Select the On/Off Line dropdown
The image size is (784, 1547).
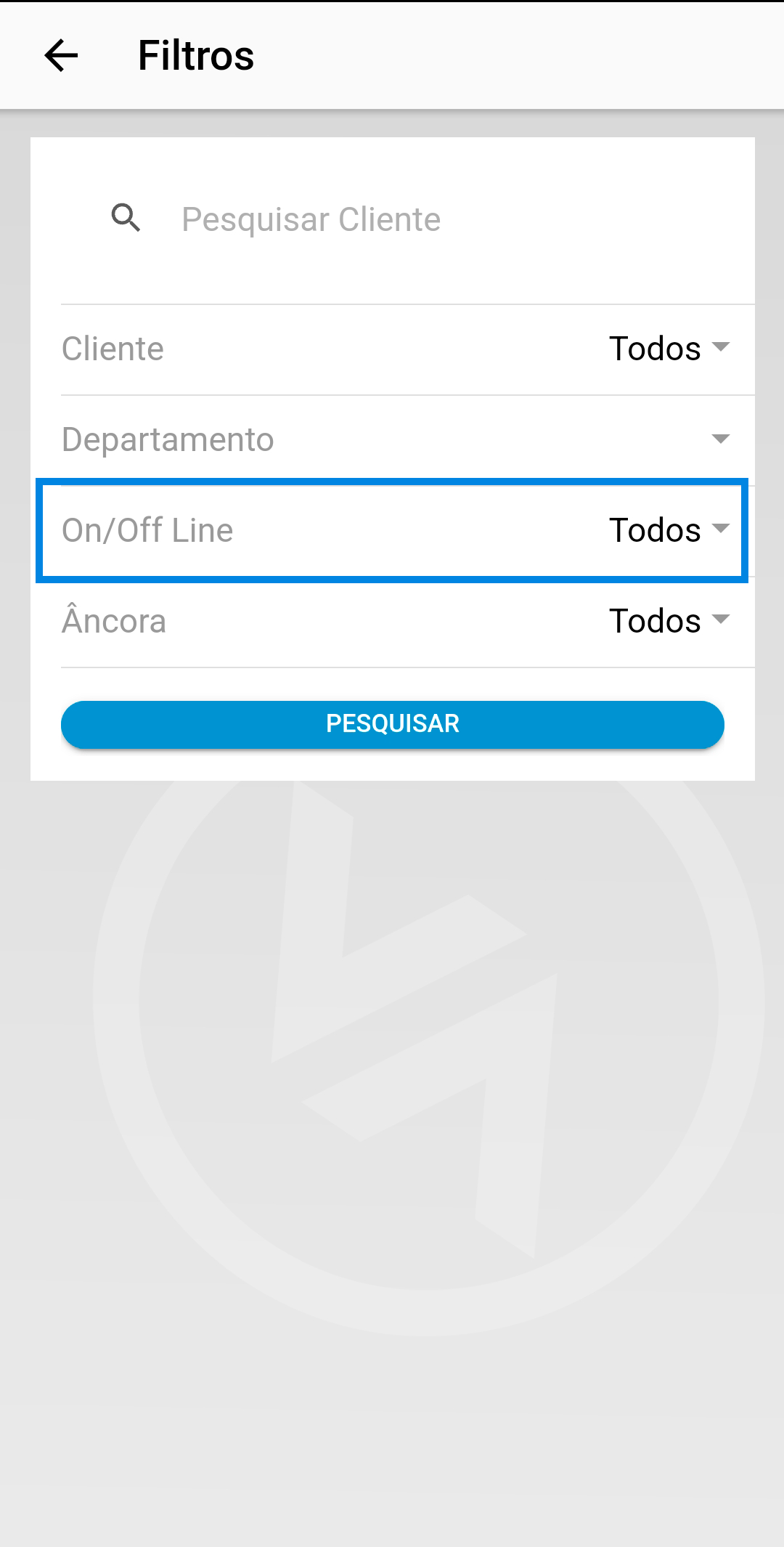(668, 530)
